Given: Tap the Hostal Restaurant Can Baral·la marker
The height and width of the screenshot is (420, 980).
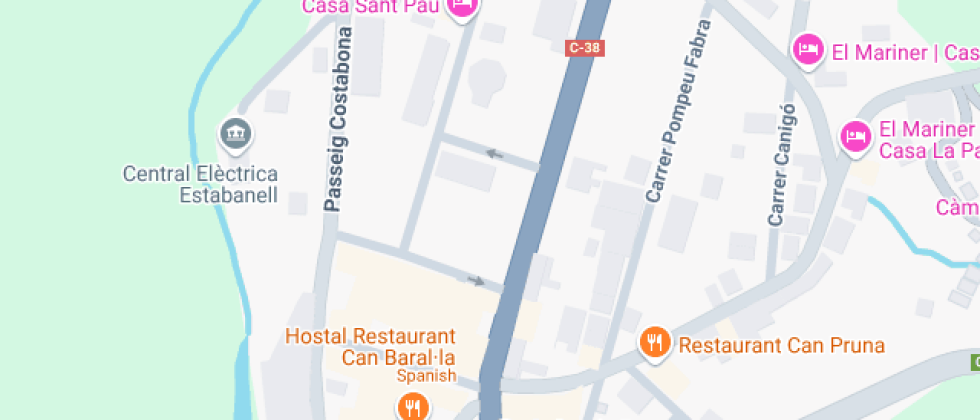Looking at the screenshot, I should [413, 405].
